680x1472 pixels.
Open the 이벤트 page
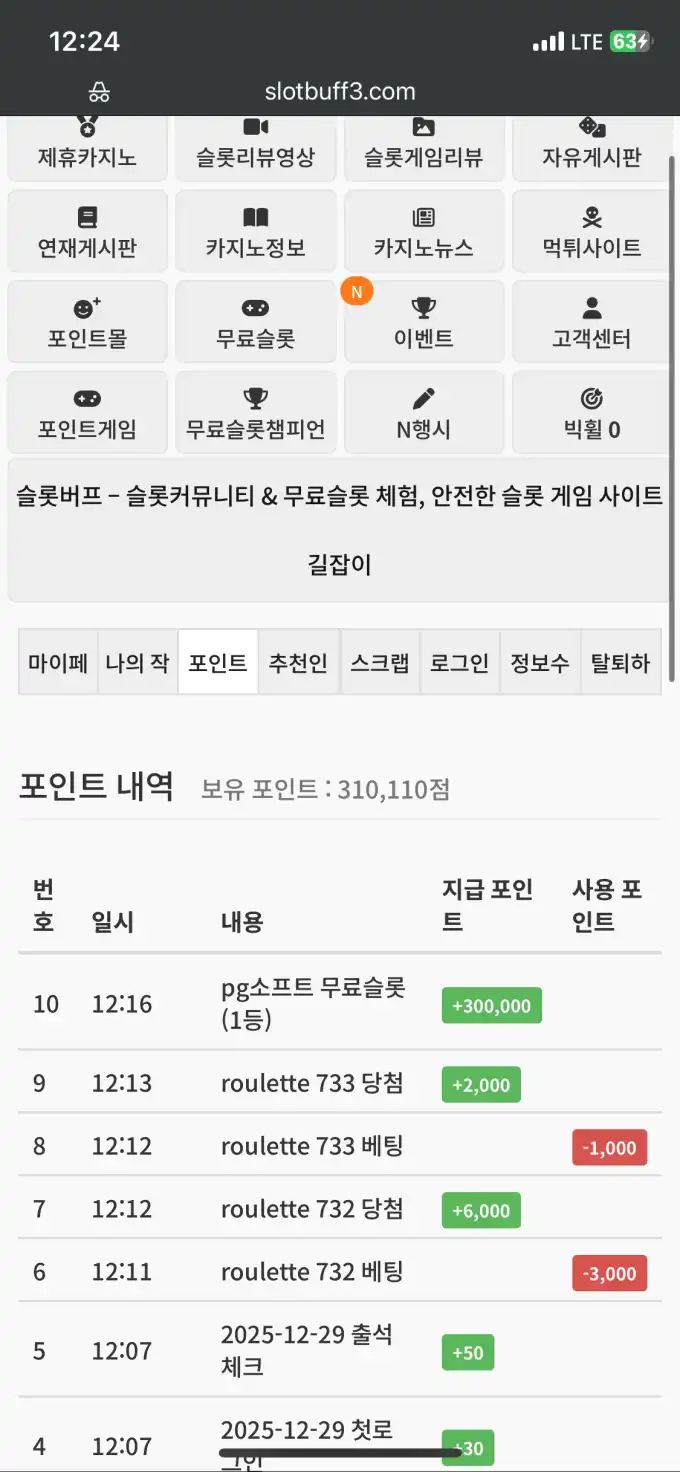(423, 323)
